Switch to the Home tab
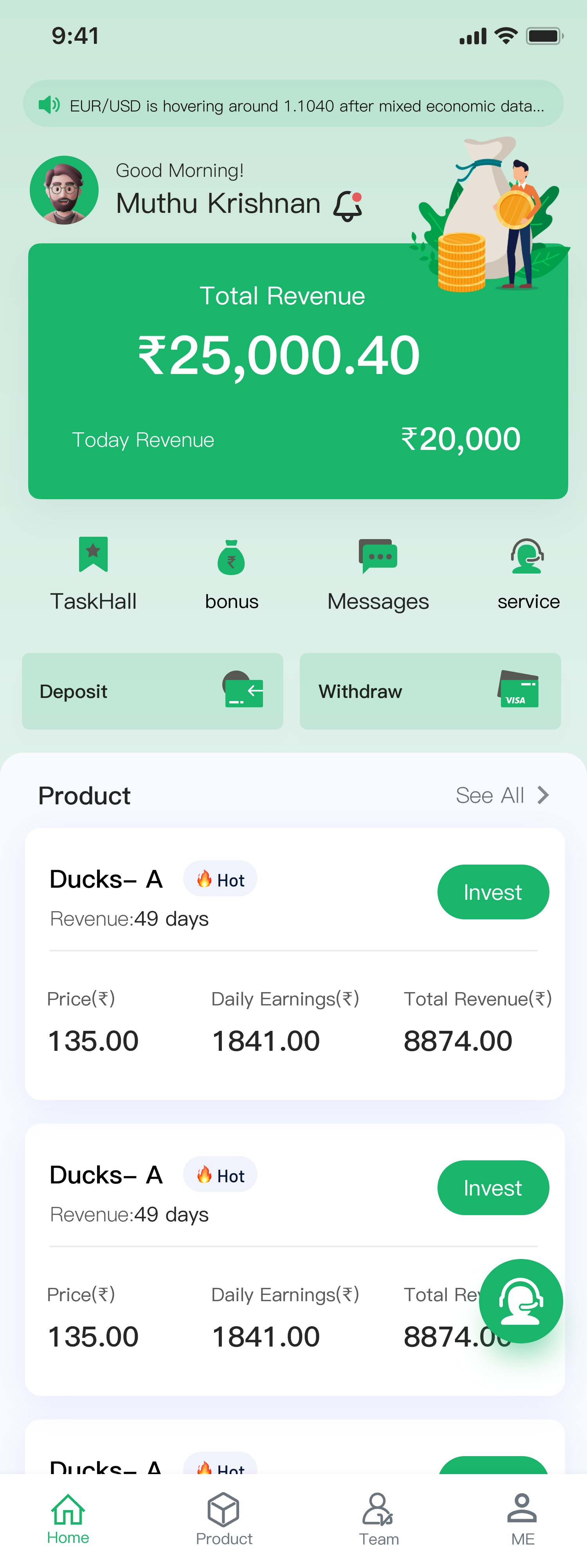The image size is (587, 1568). pyautogui.click(x=68, y=1519)
